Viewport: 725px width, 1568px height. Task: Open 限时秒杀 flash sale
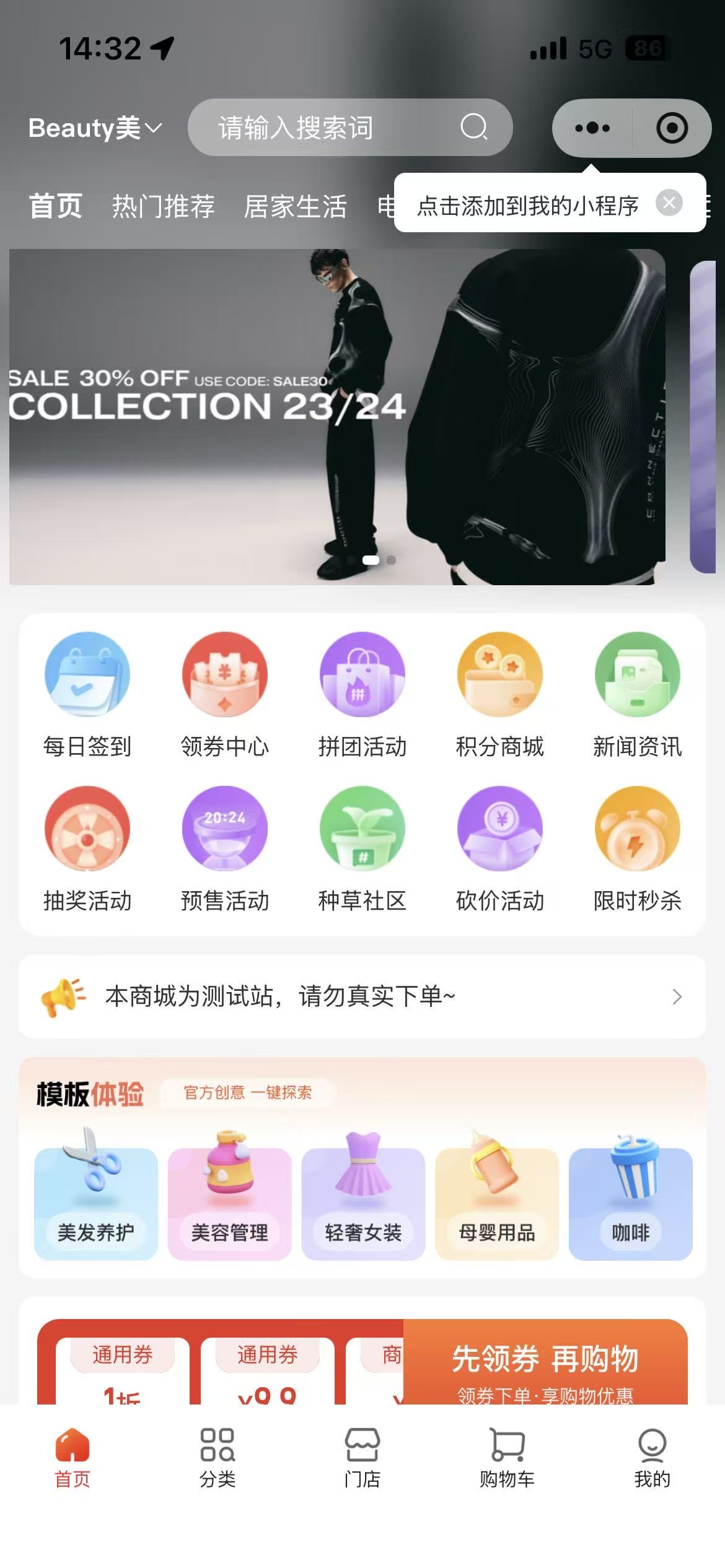[637, 848]
